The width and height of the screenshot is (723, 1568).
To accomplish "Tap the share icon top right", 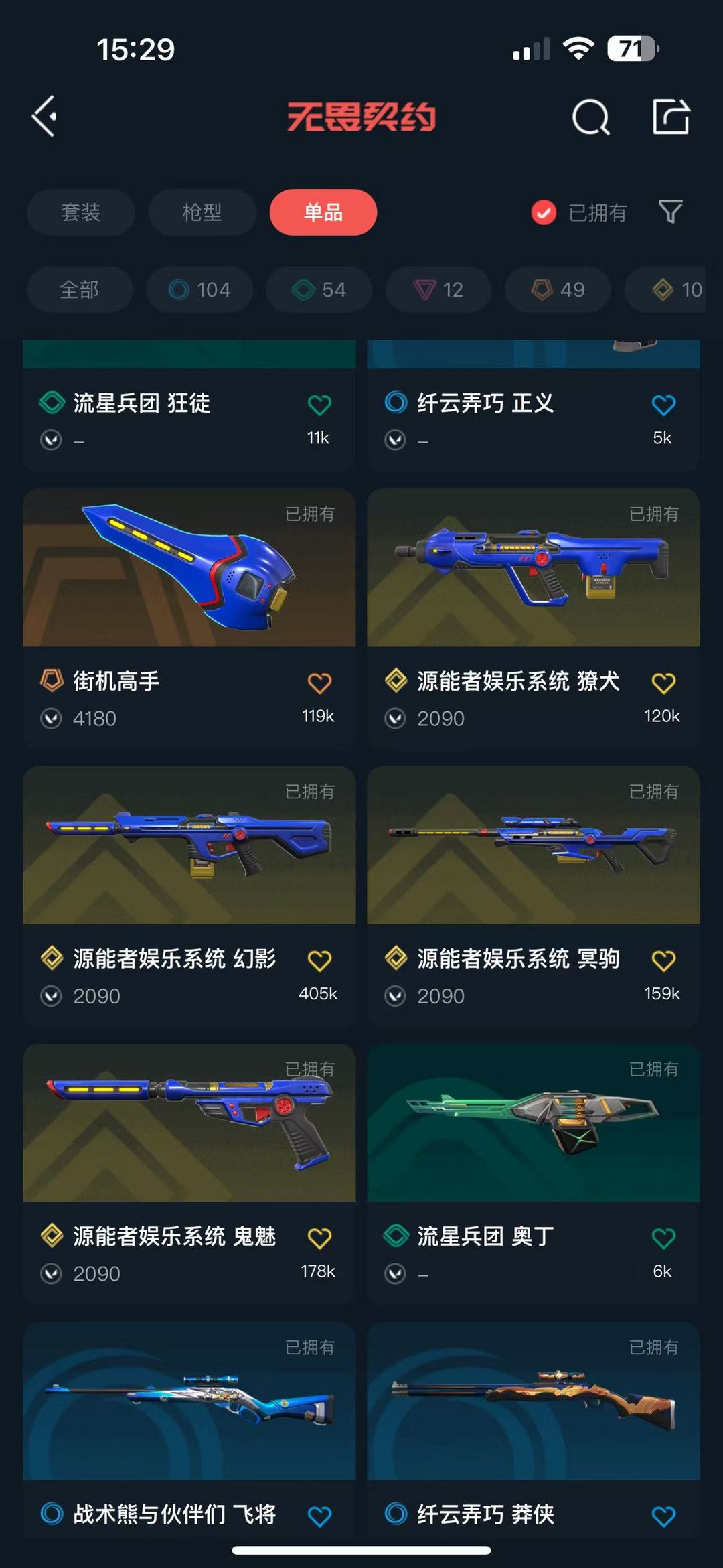I will coord(671,117).
